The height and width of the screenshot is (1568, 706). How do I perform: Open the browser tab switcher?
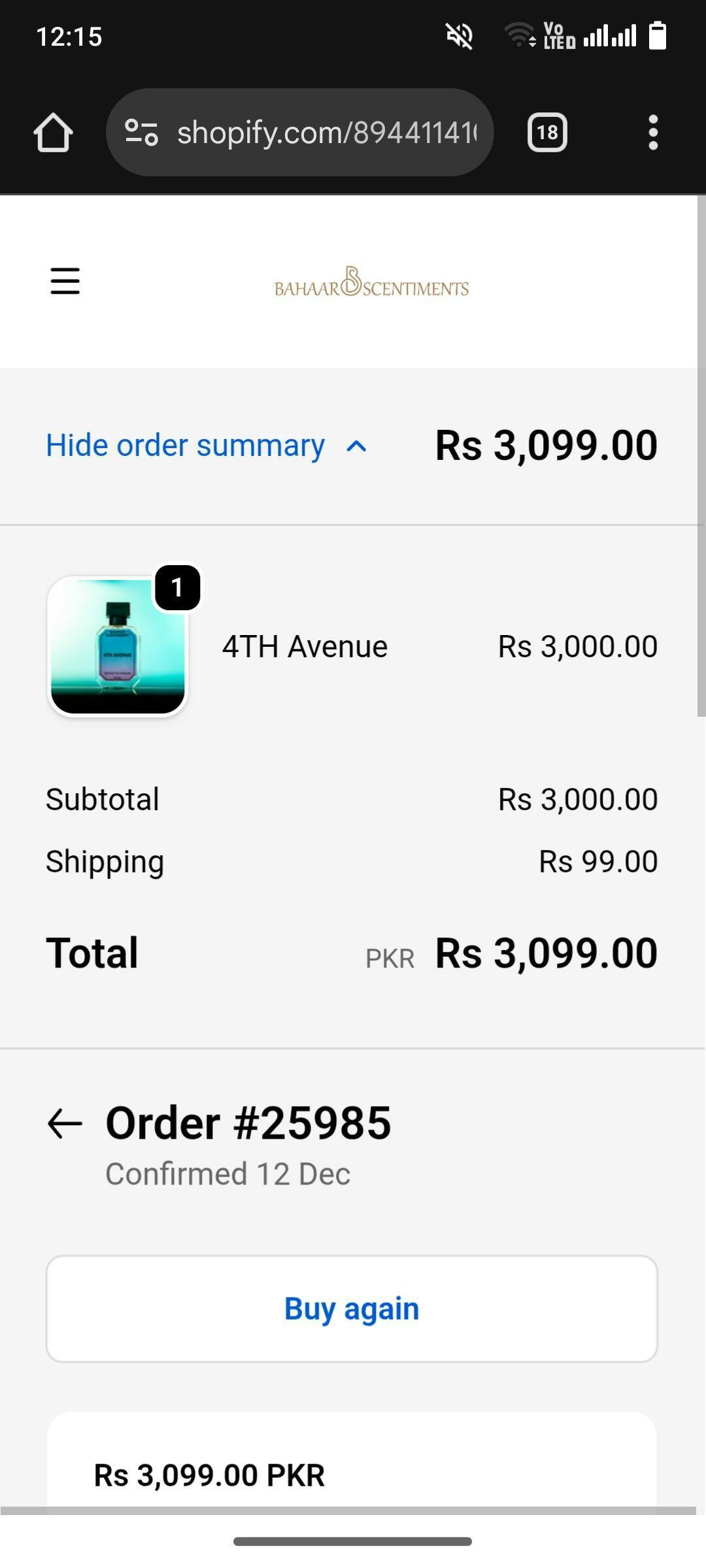pyautogui.click(x=547, y=133)
